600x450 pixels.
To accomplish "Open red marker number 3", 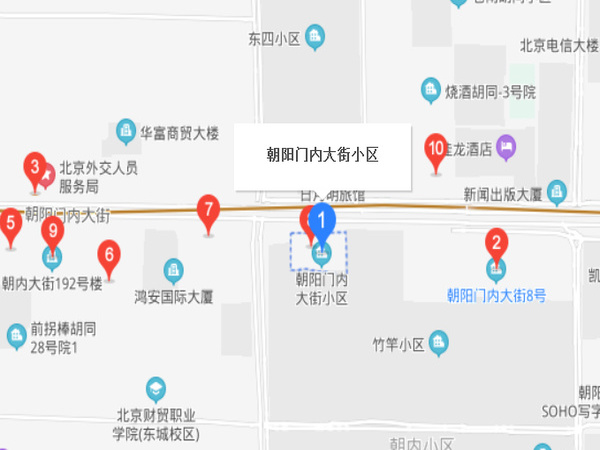I will pos(35,168).
